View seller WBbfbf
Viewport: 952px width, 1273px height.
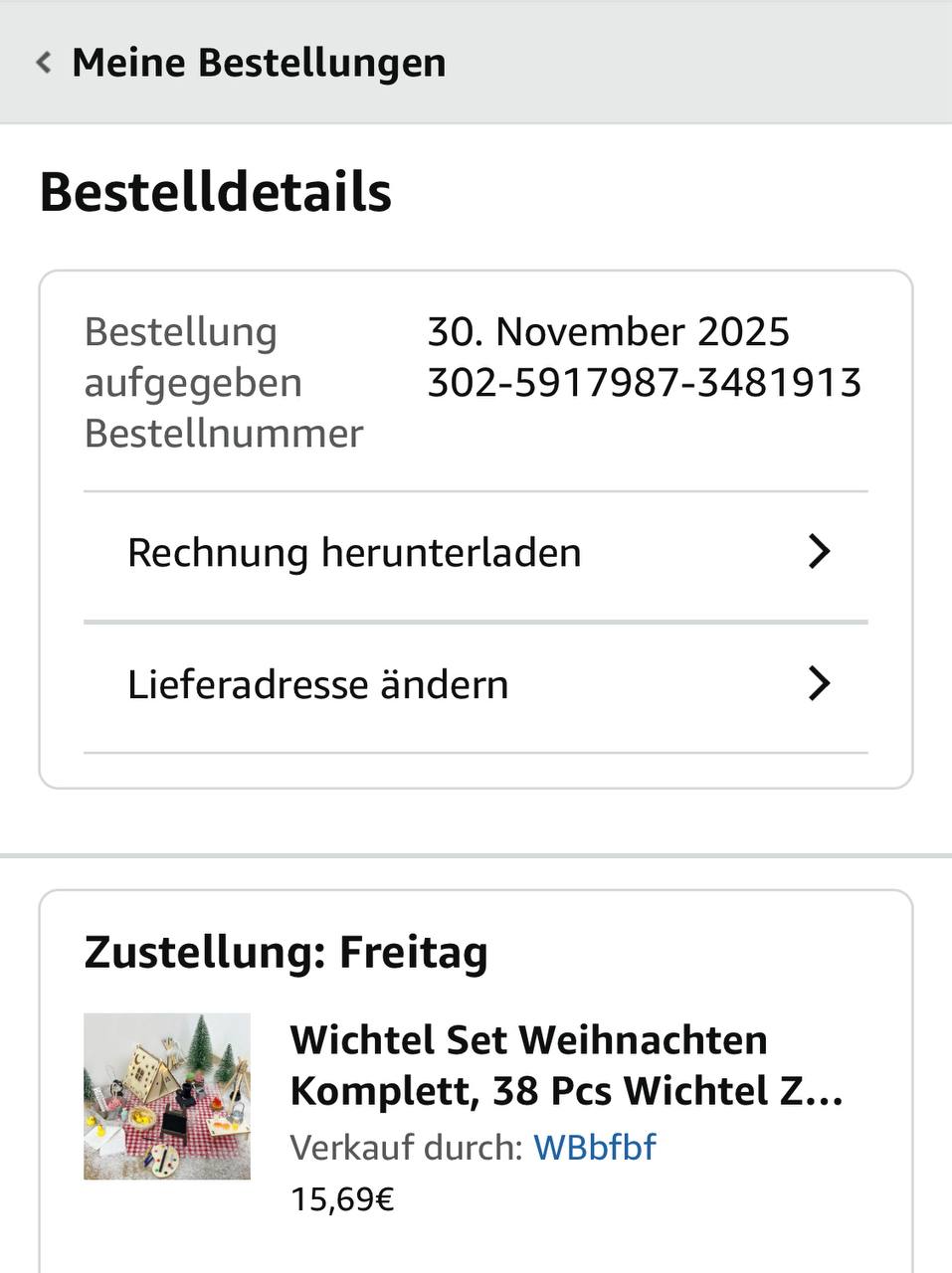[594, 1148]
